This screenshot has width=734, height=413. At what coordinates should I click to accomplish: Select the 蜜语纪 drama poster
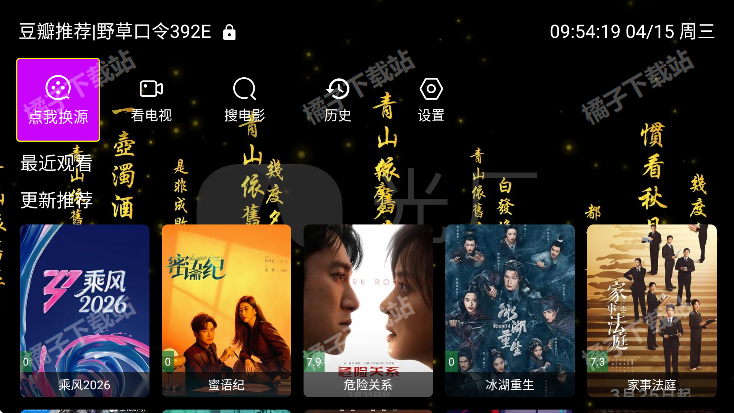point(227,310)
